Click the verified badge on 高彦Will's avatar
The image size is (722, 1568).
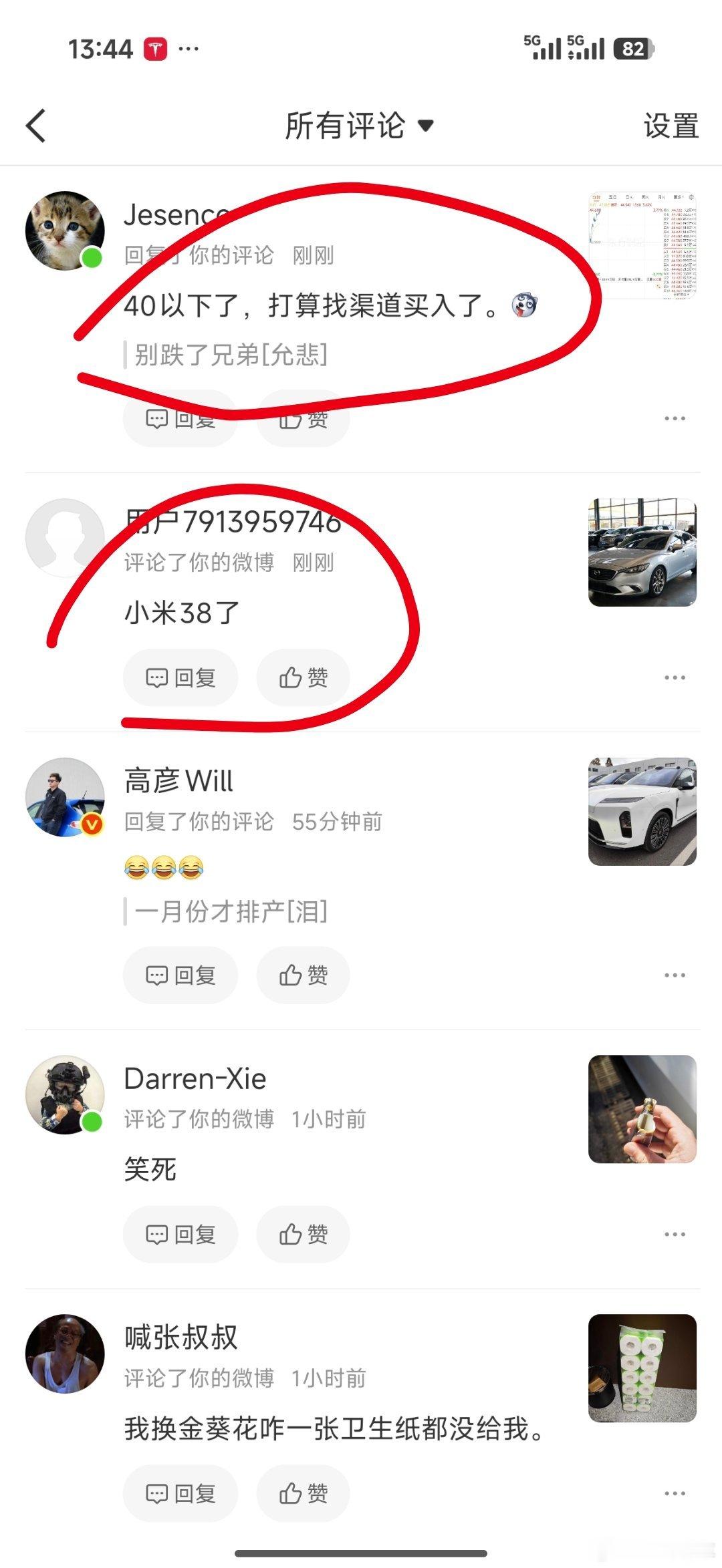[x=92, y=826]
